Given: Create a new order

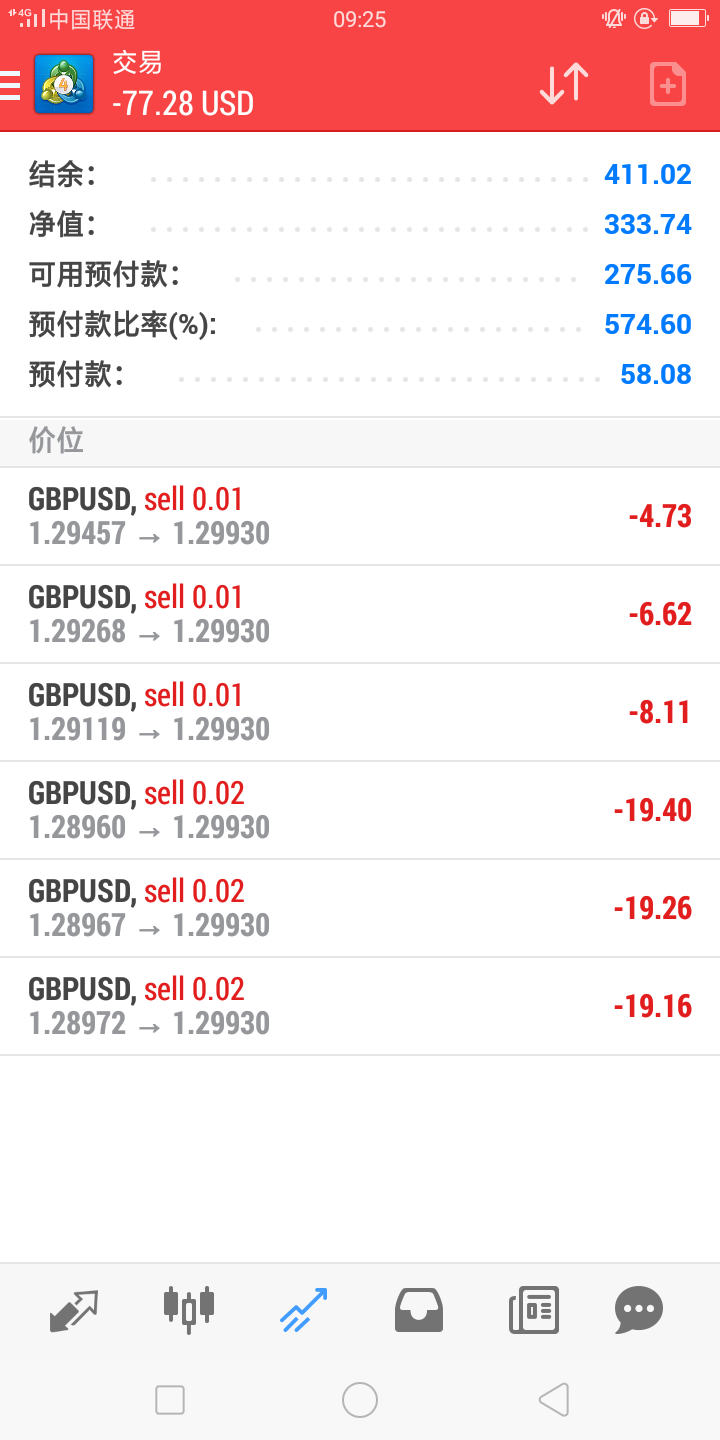Looking at the screenshot, I should click(667, 85).
